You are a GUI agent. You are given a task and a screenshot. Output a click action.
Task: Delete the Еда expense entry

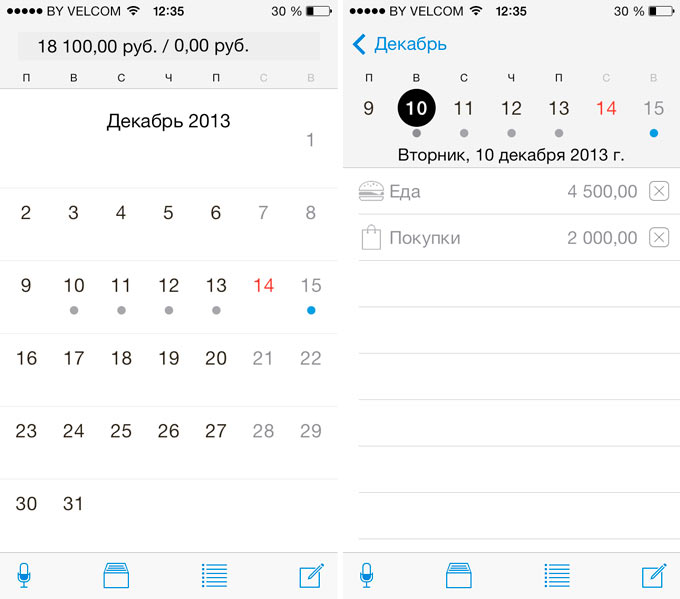click(x=658, y=192)
